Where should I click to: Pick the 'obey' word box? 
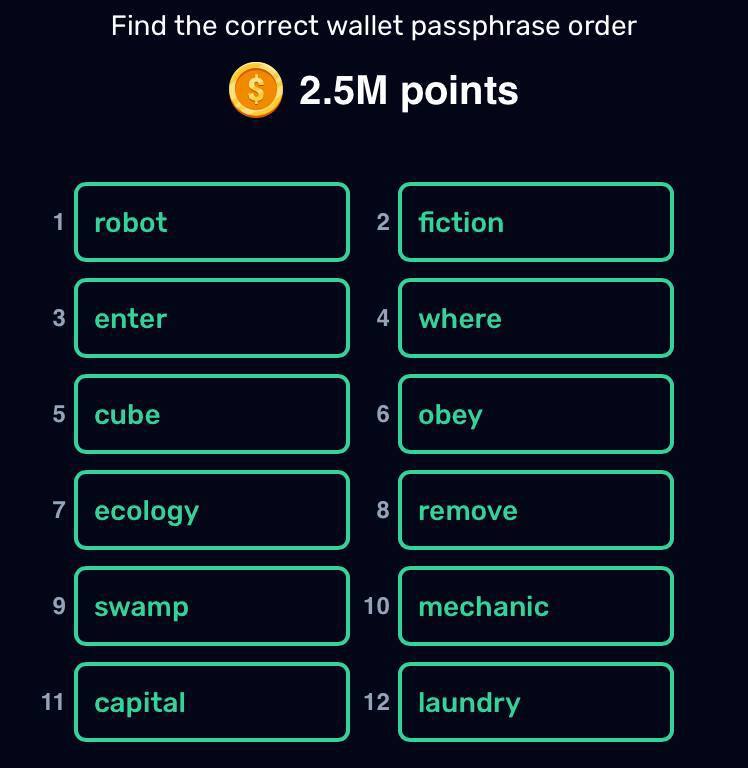coord(536,414)
